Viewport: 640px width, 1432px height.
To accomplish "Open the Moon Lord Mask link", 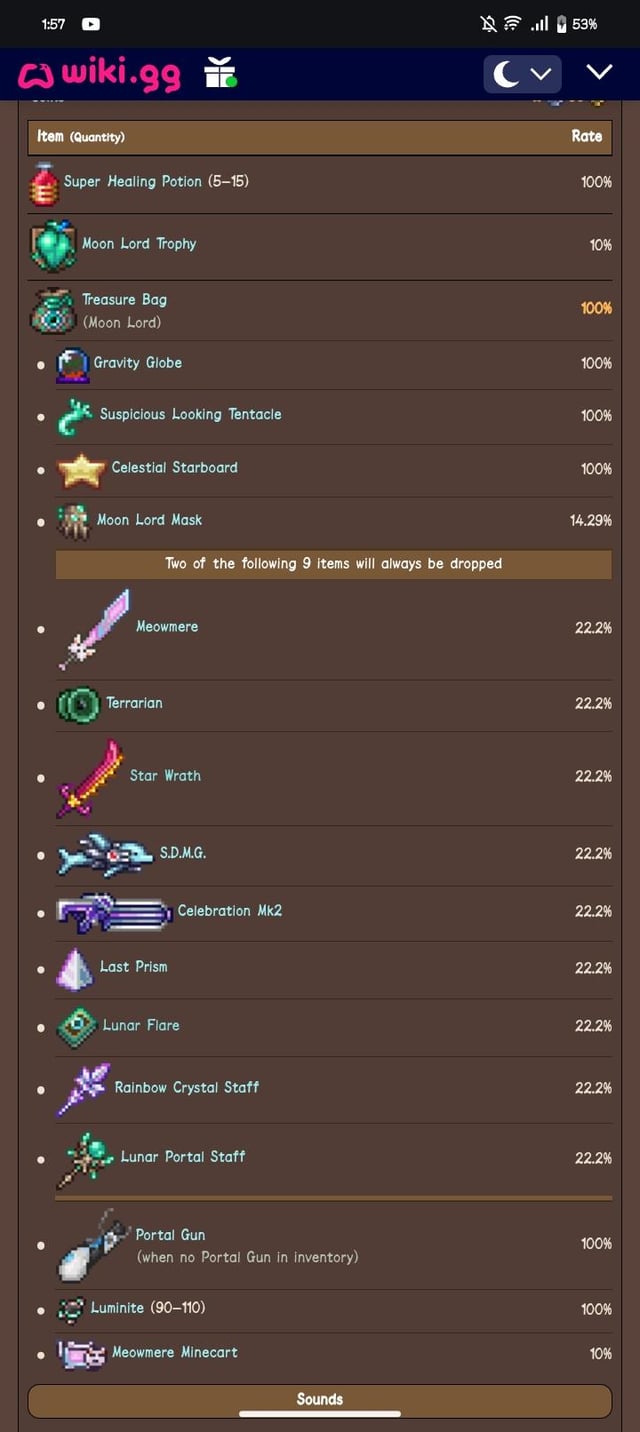I will point(149,520).
